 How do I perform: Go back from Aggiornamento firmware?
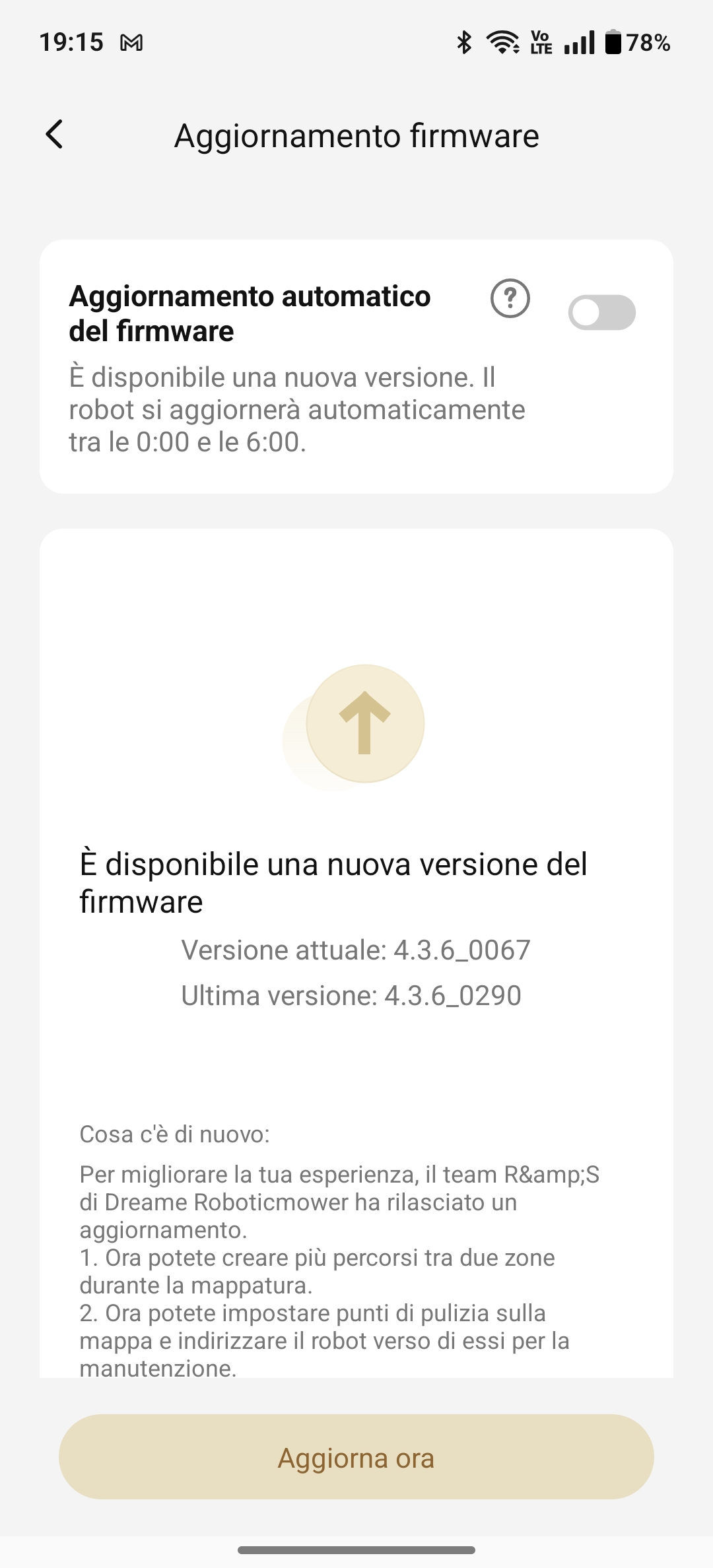tap(54, 135)
